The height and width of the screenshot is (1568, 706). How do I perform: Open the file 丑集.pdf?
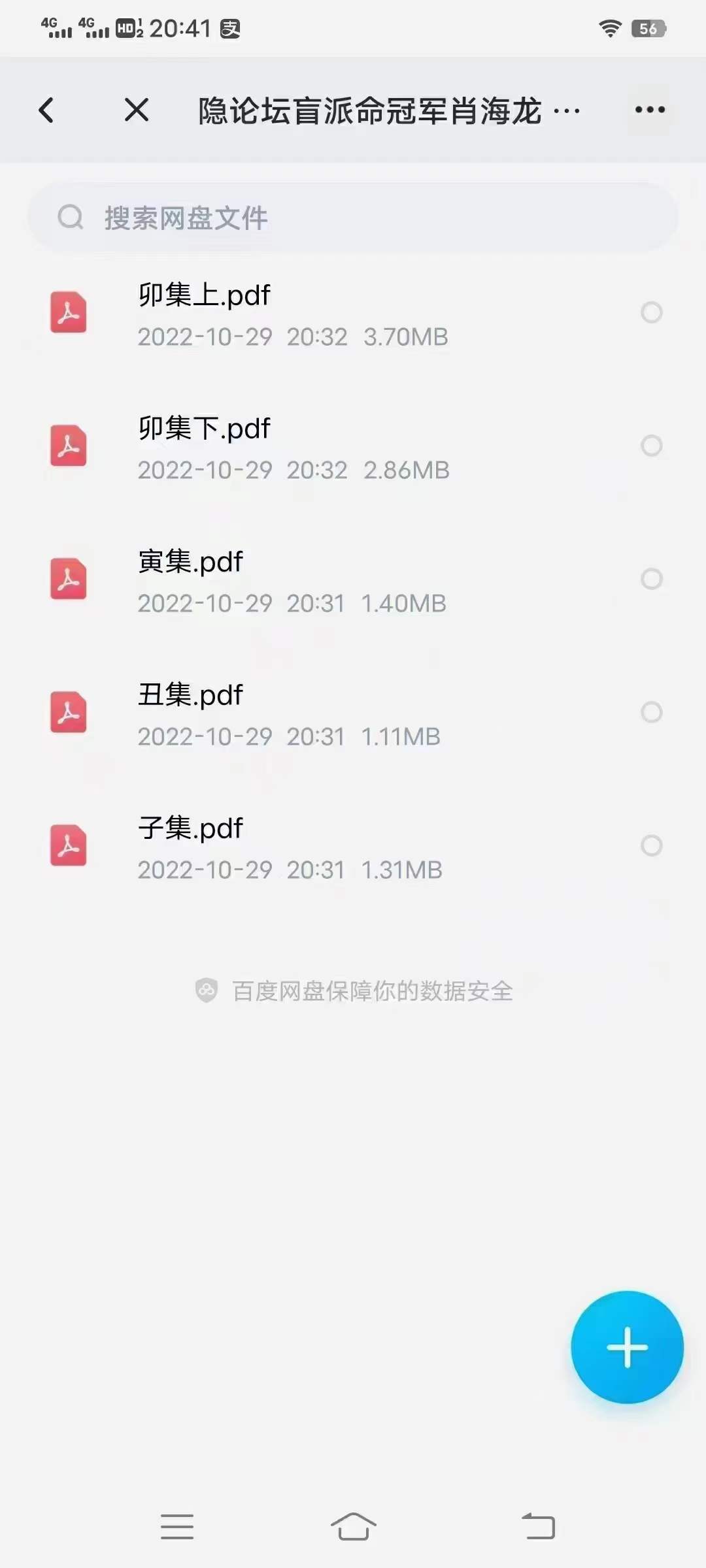[x=353, y=713]
